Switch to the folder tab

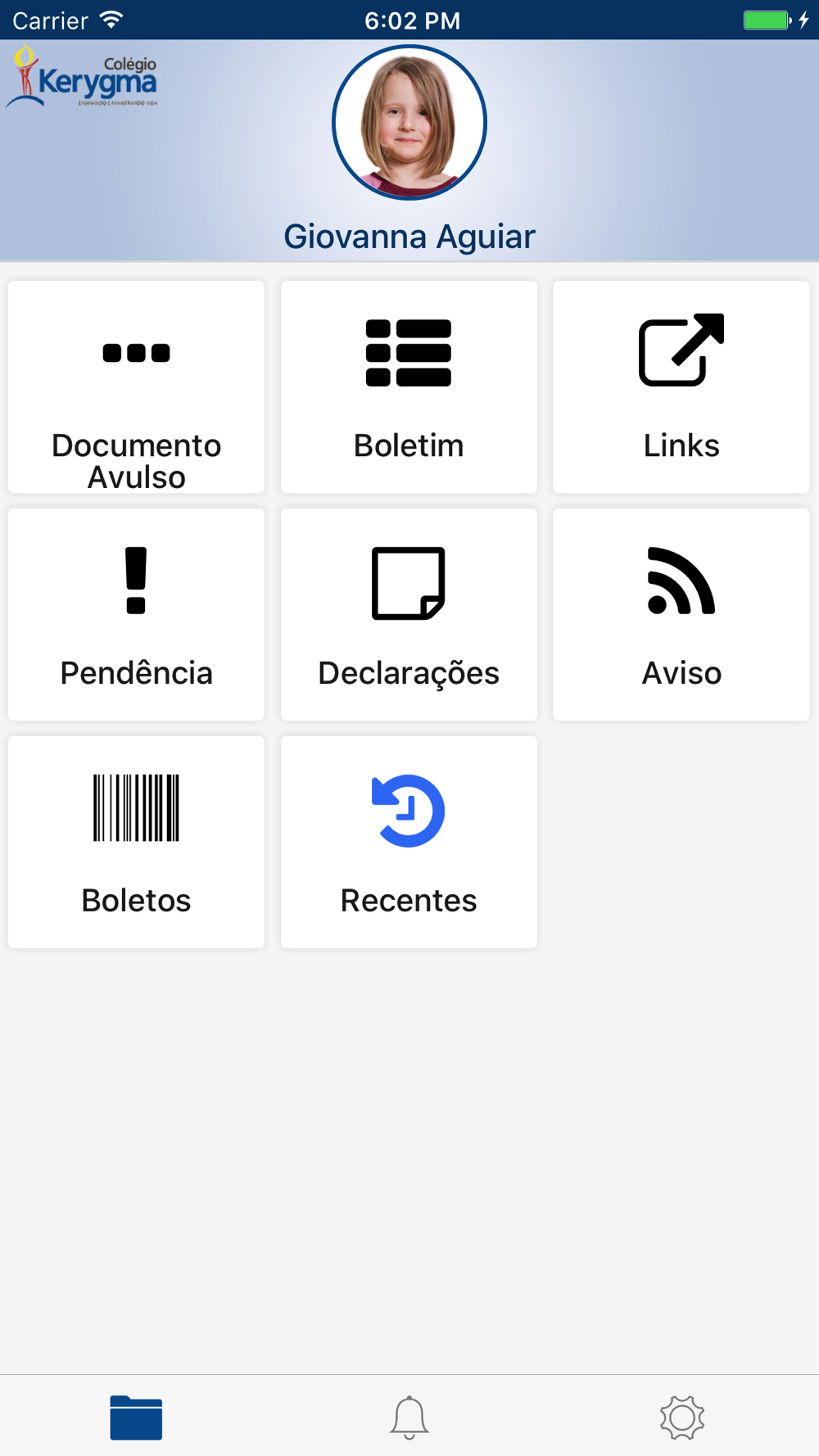(x=136, y=1418)
